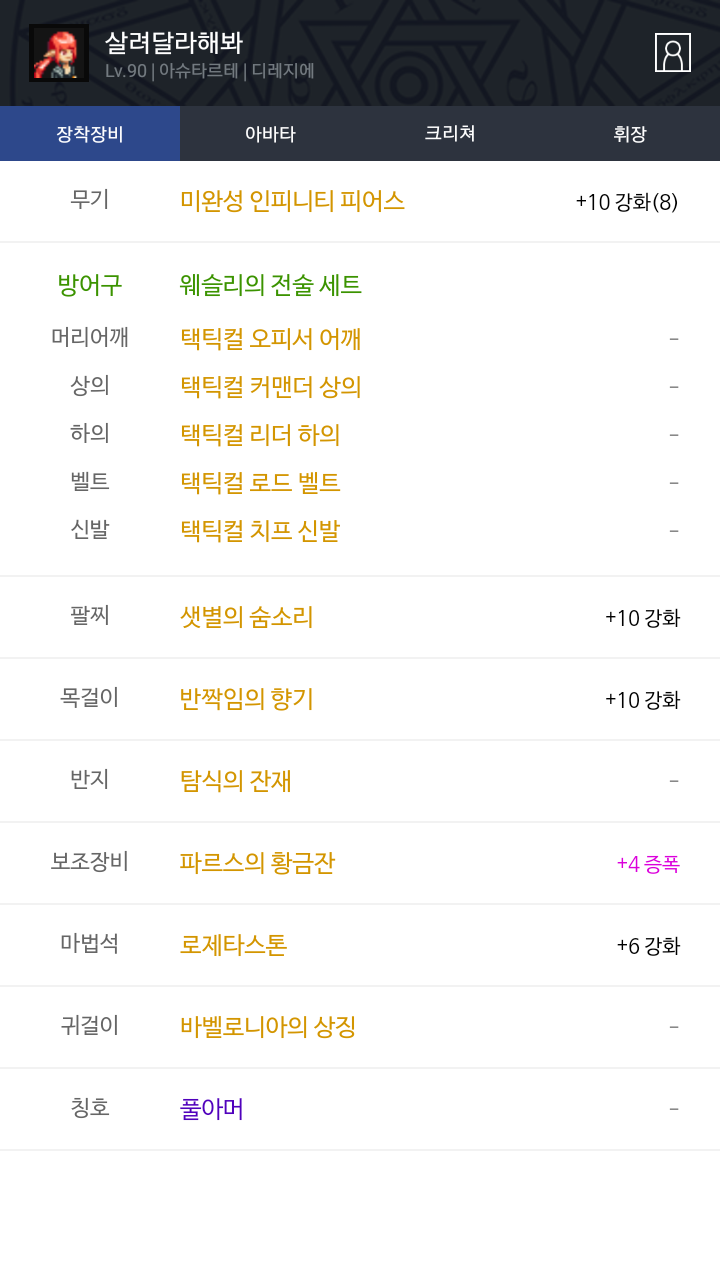720x1280 pixels.
Task: View bracelet 샛별의 숨소리
Action: [x=247, y=617]
